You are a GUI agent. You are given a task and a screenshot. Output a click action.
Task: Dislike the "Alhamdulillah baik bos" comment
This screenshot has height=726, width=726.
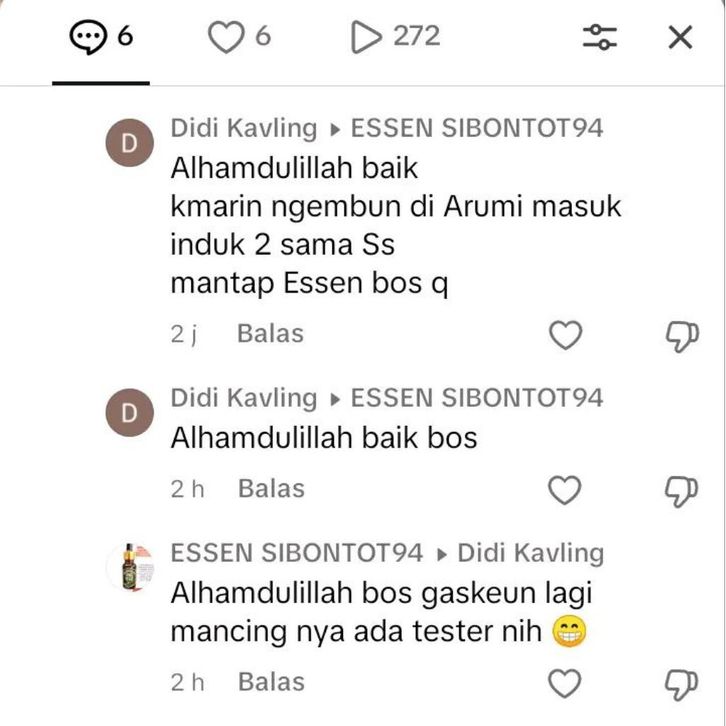click(x=681, y=490)
